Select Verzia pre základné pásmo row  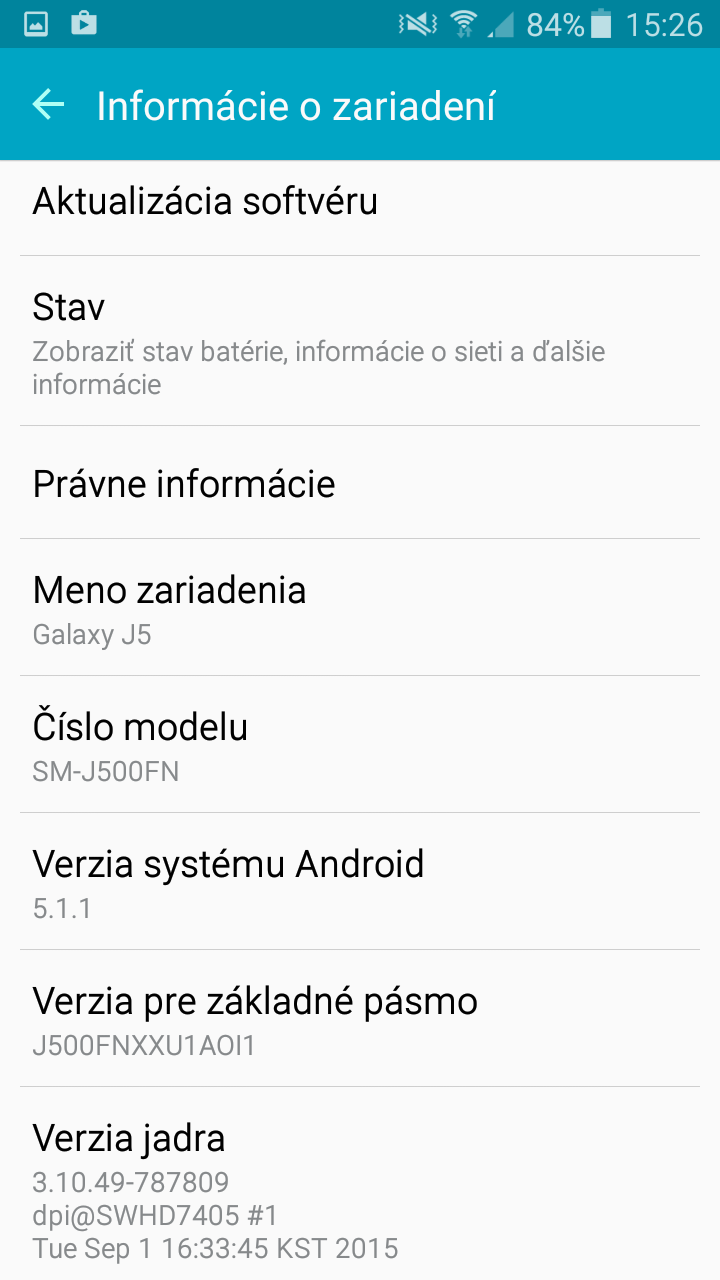(x=360, y=1019)
